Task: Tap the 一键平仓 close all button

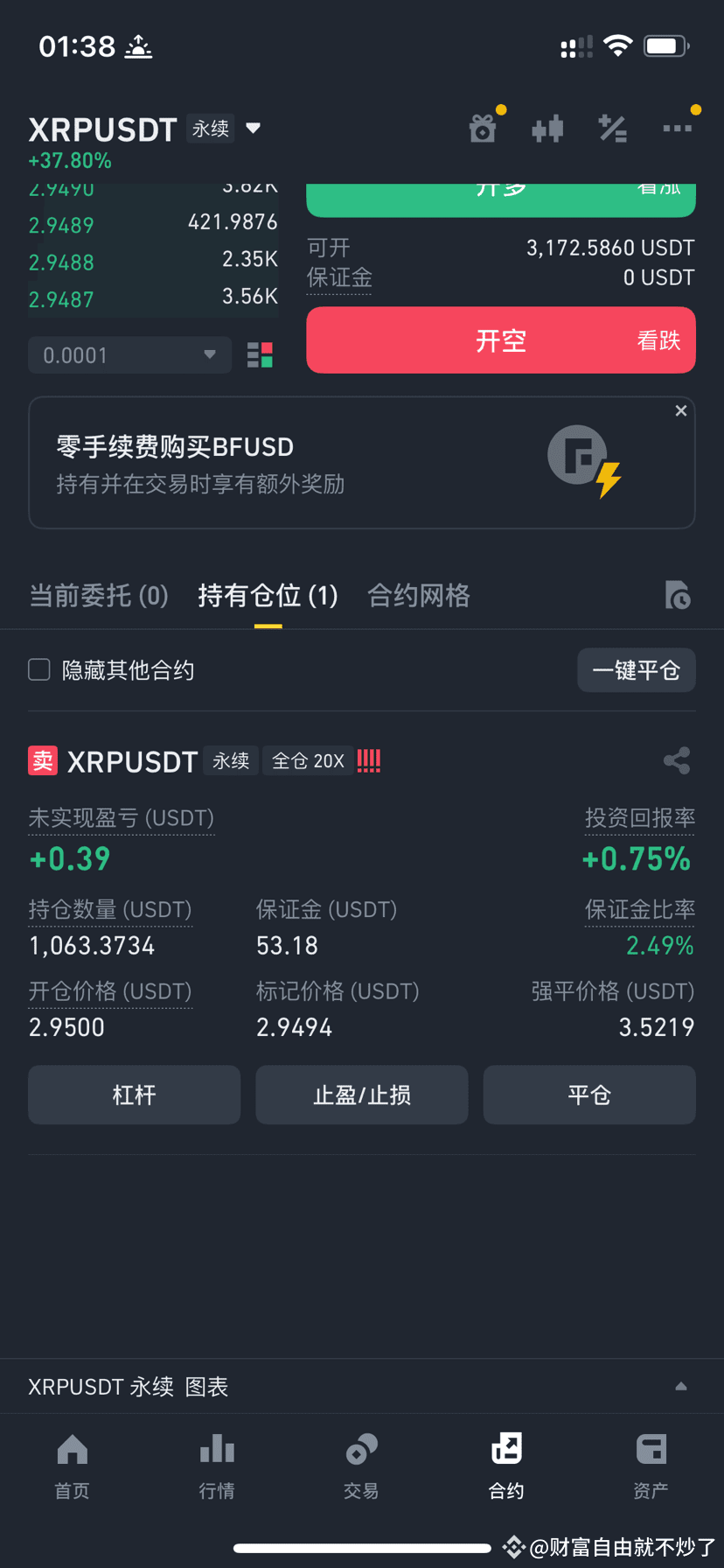Action: point(637,669)
